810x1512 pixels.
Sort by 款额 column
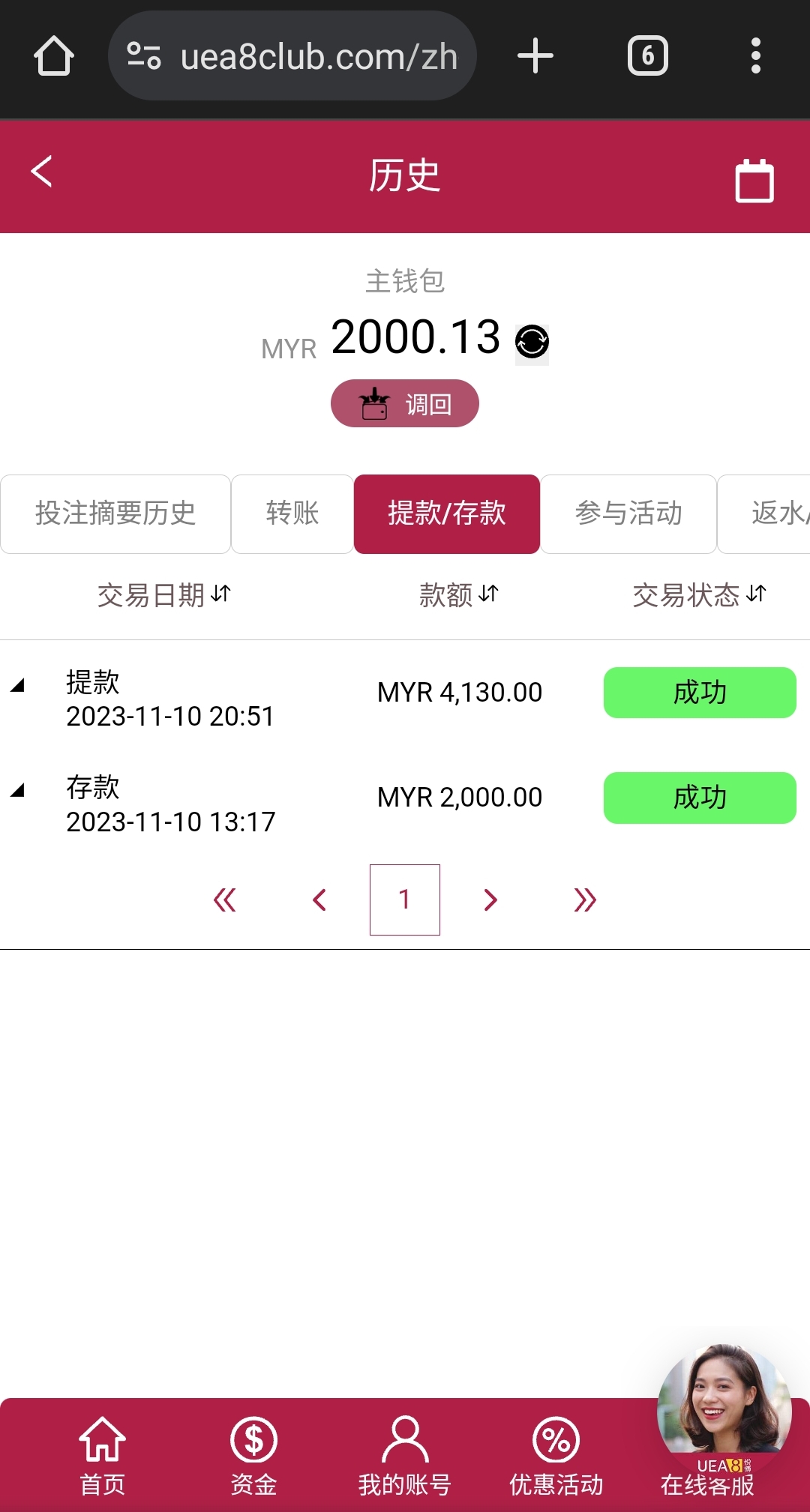pyautogui.click(x=458, y=595)
